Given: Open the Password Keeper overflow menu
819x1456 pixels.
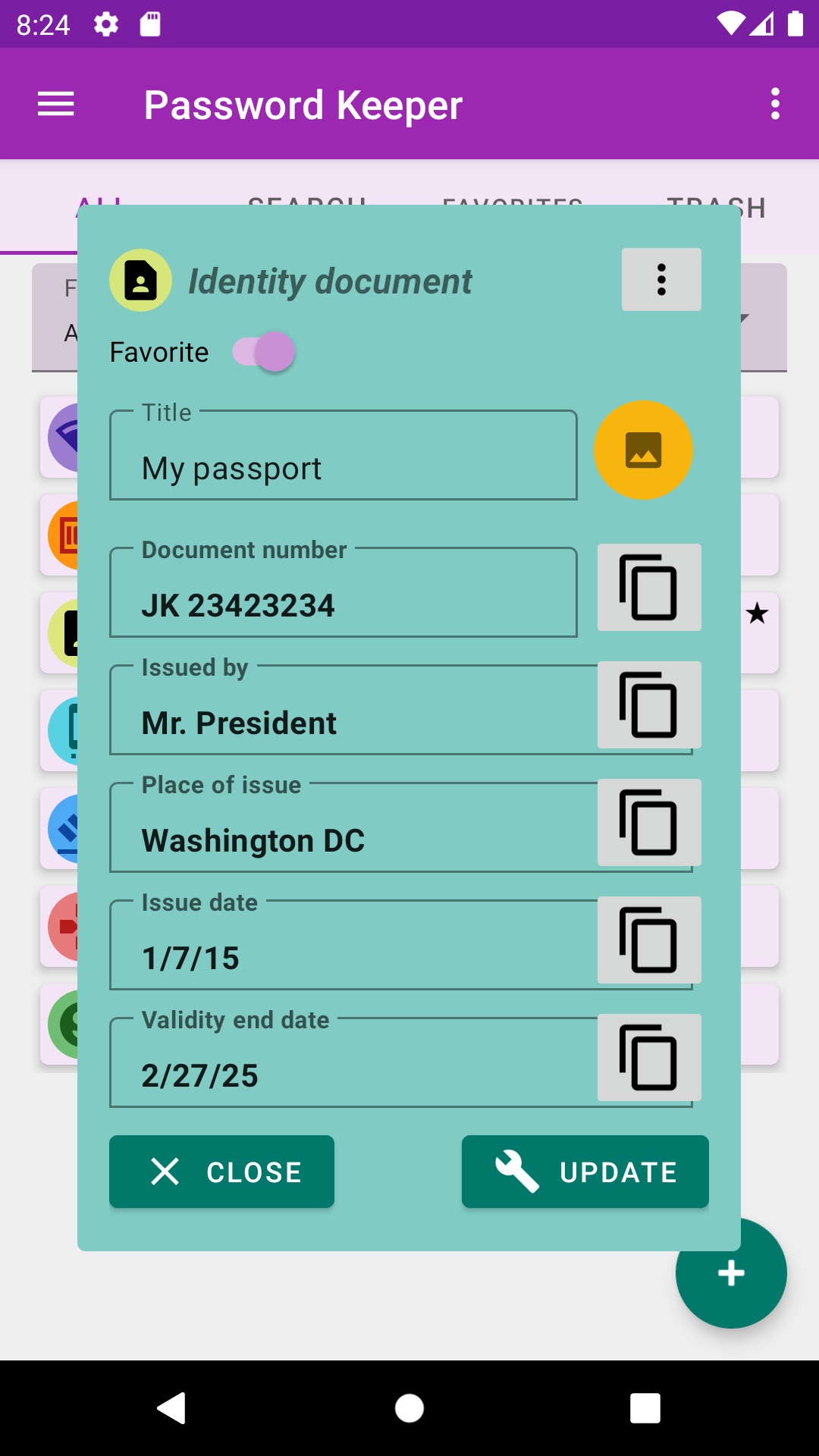Looking at the screenshot, I should (774, 104).
